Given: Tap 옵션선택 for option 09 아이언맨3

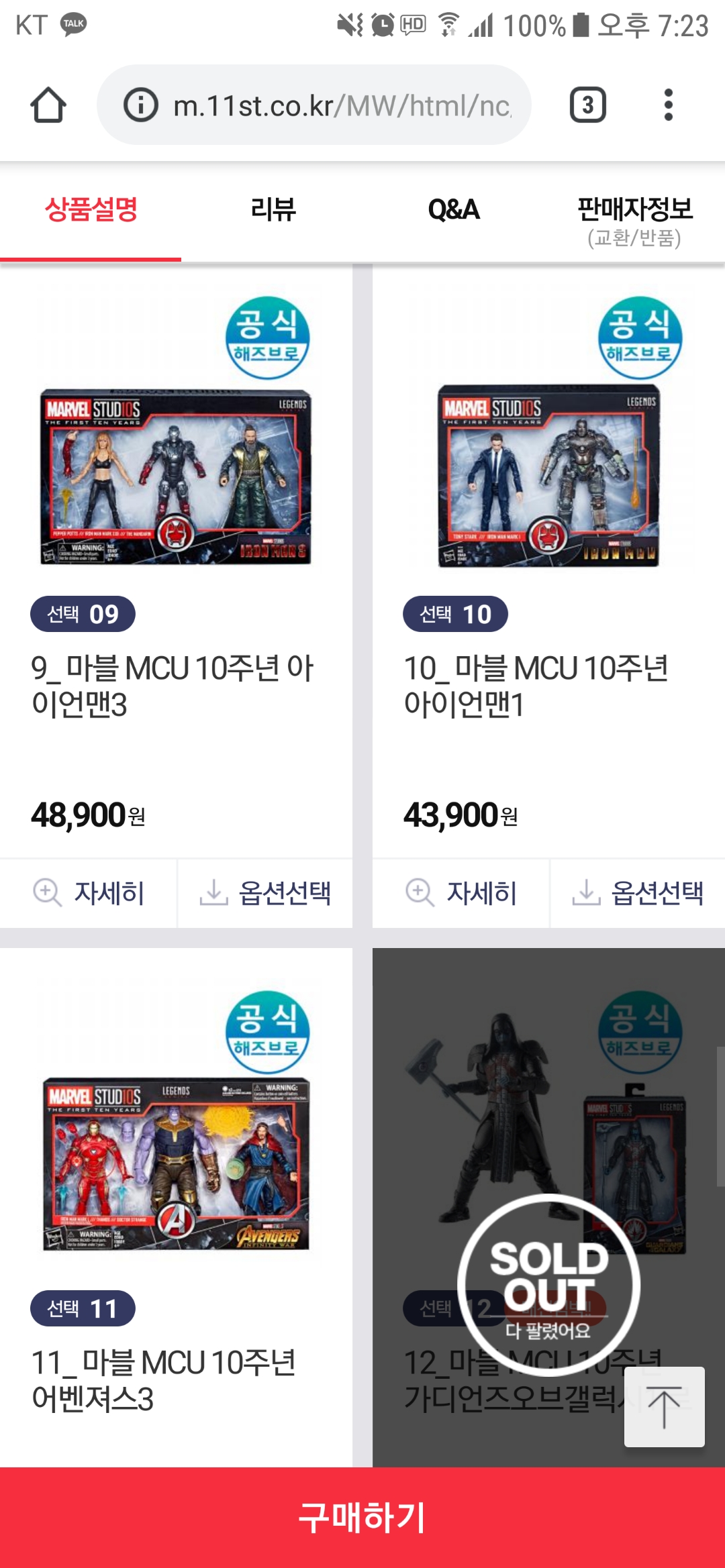Looking at the screenshot, I should click(x=265, y=893).
